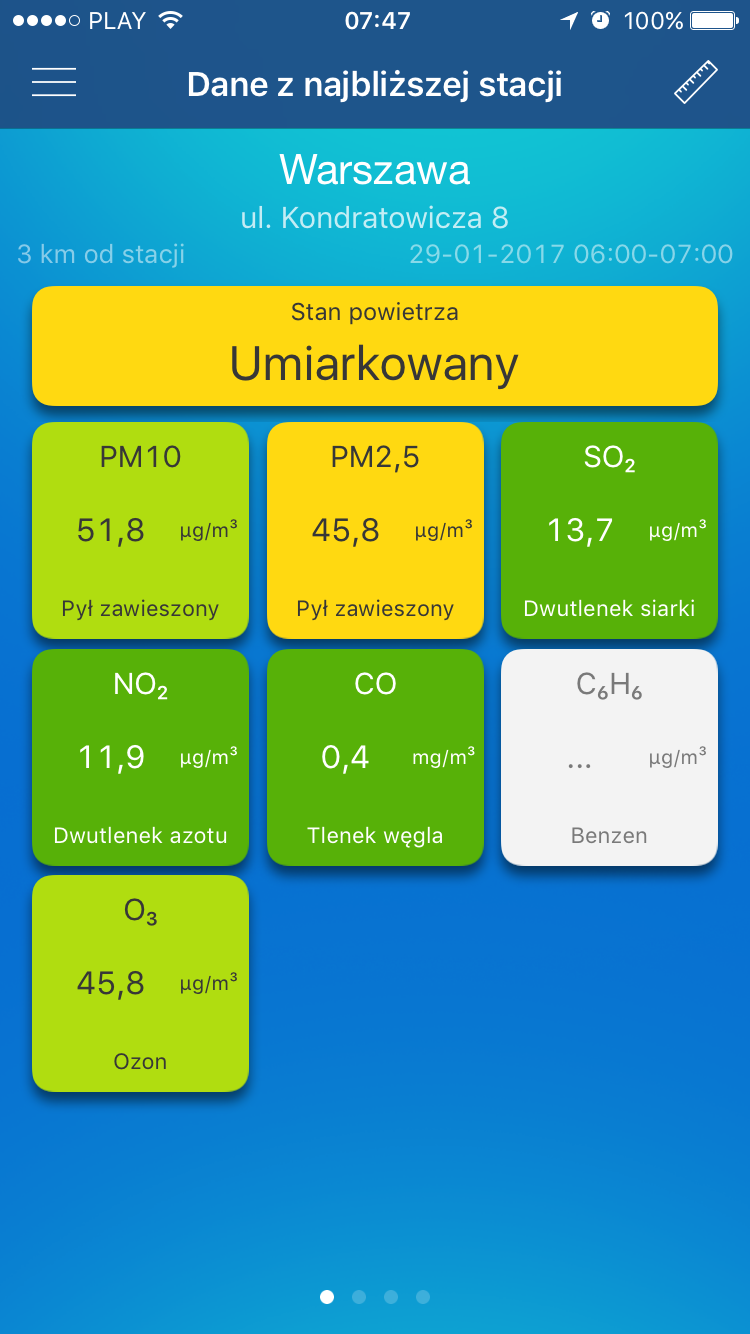The height and width of the screenshot is (1334, 750).
Task: Tap the ruler icon in the header
Action: point(696,82)
